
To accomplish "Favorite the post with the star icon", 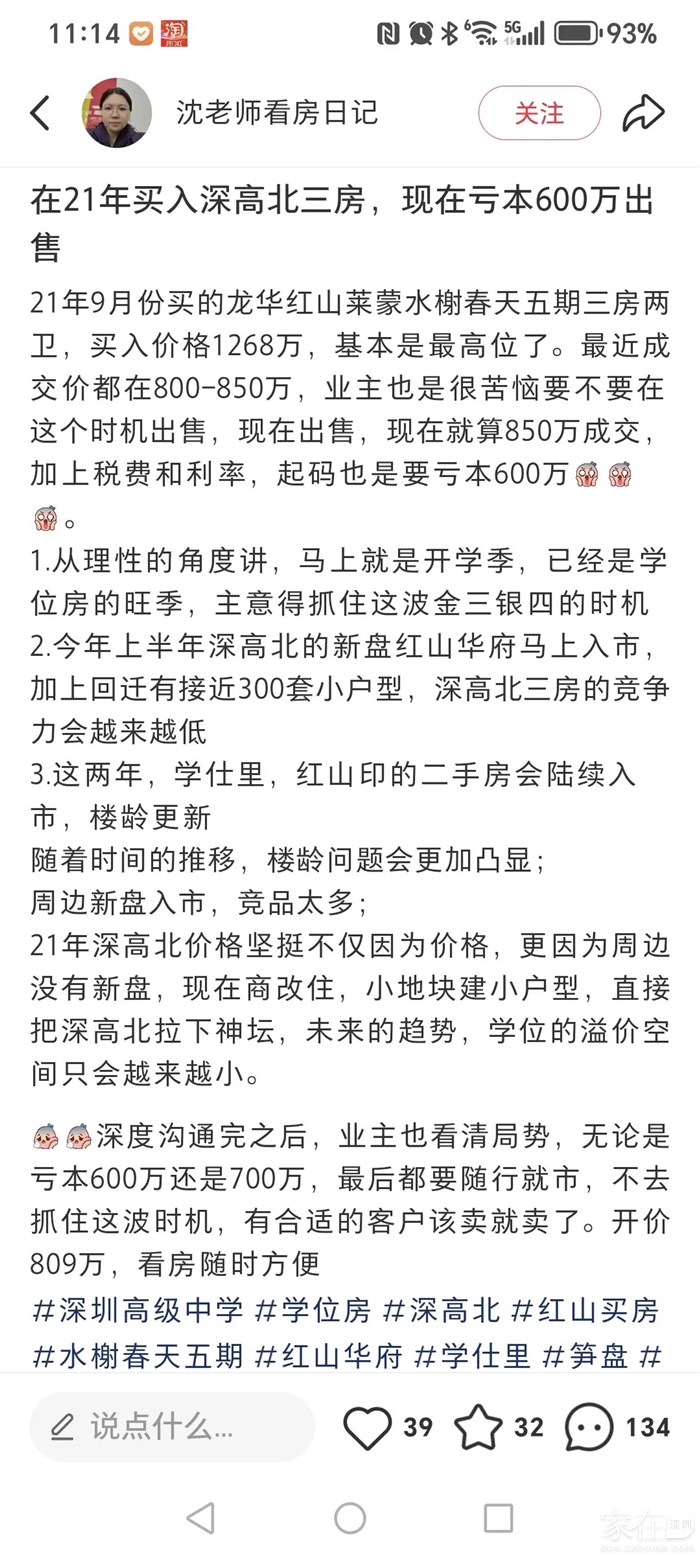I will pos(478,1428).
